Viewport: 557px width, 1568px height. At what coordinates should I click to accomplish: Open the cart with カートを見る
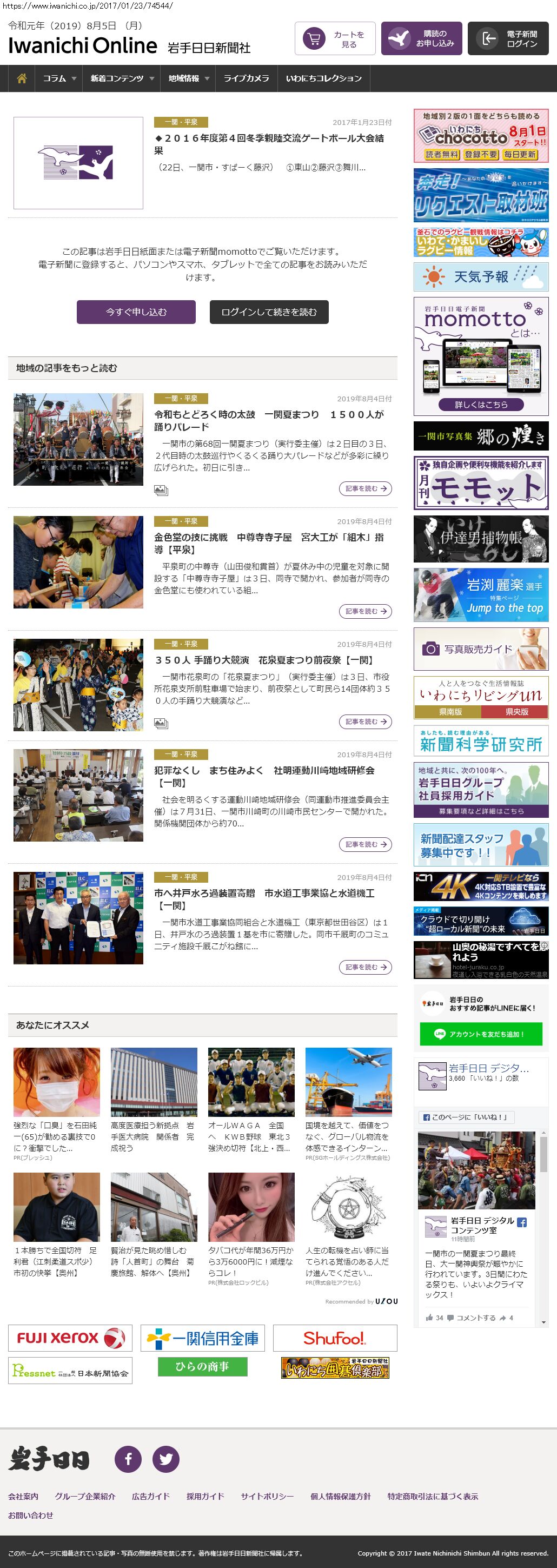click(x=335, y=39)
